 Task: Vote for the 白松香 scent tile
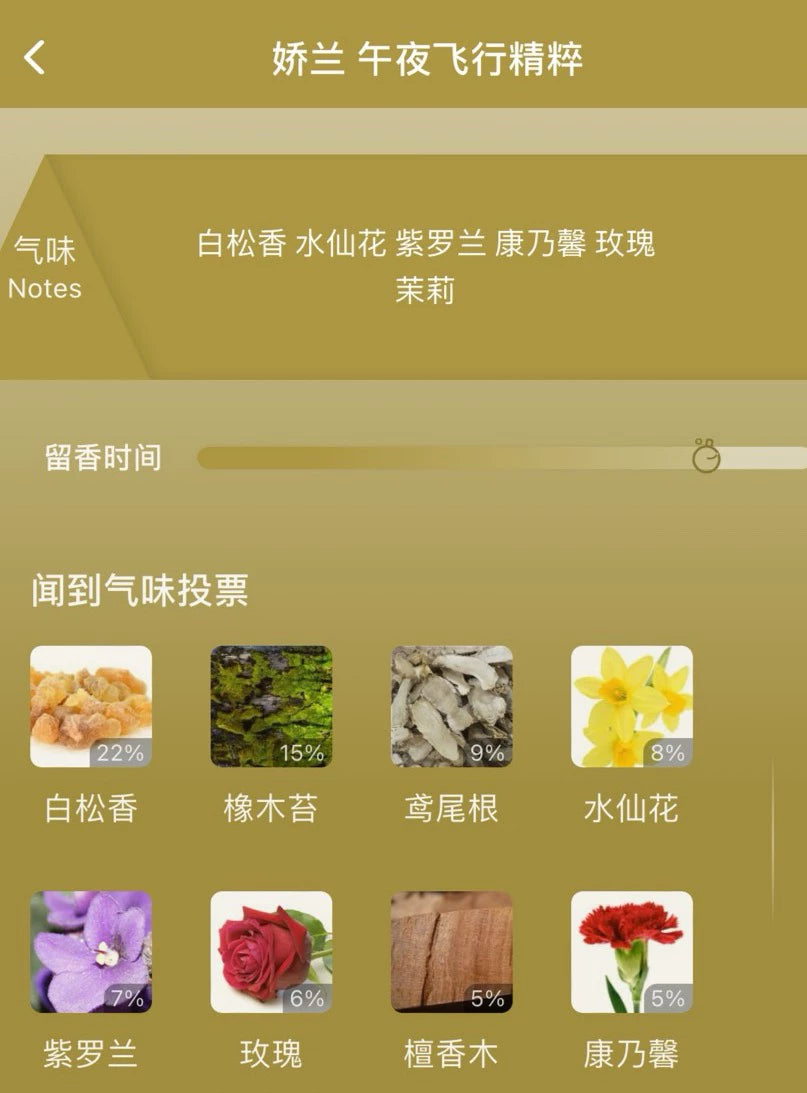91,706
